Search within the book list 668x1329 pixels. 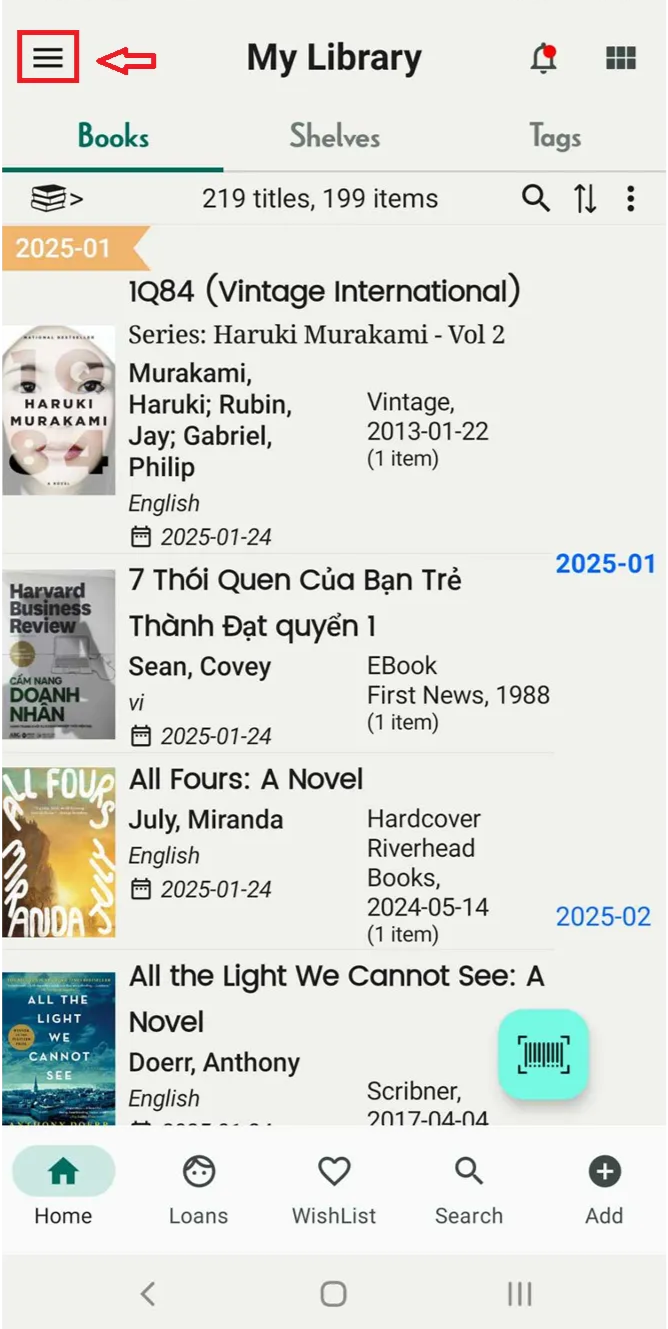[x=536, y=199]
